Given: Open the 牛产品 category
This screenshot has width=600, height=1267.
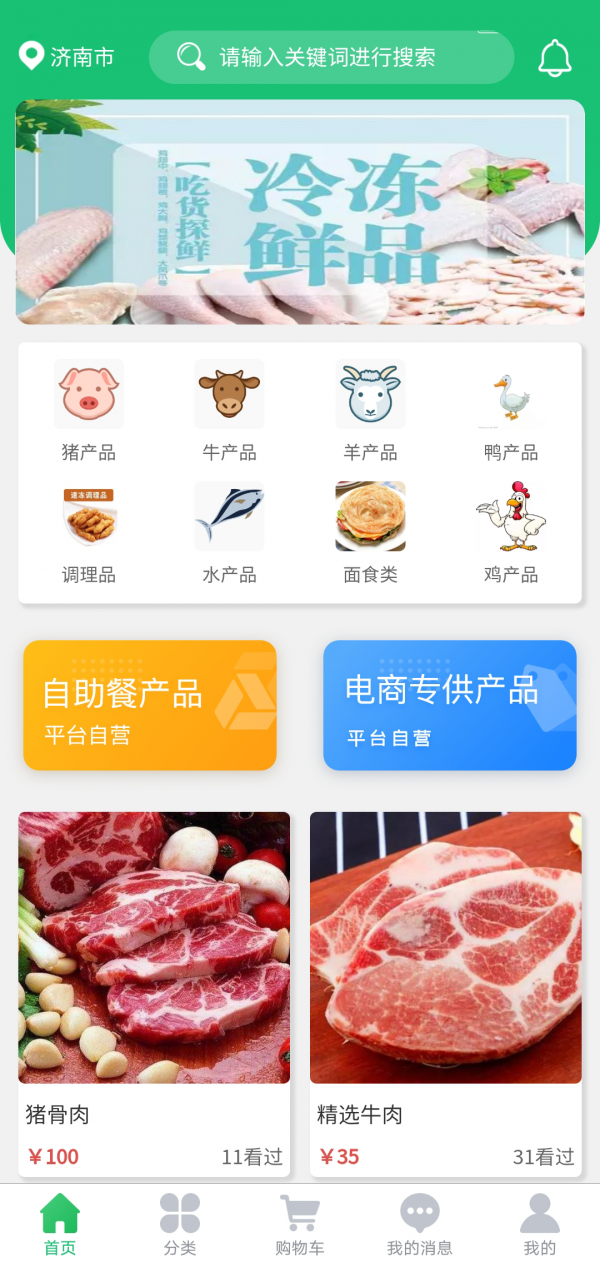Looking at the screenshot, I should click(229, 410).
